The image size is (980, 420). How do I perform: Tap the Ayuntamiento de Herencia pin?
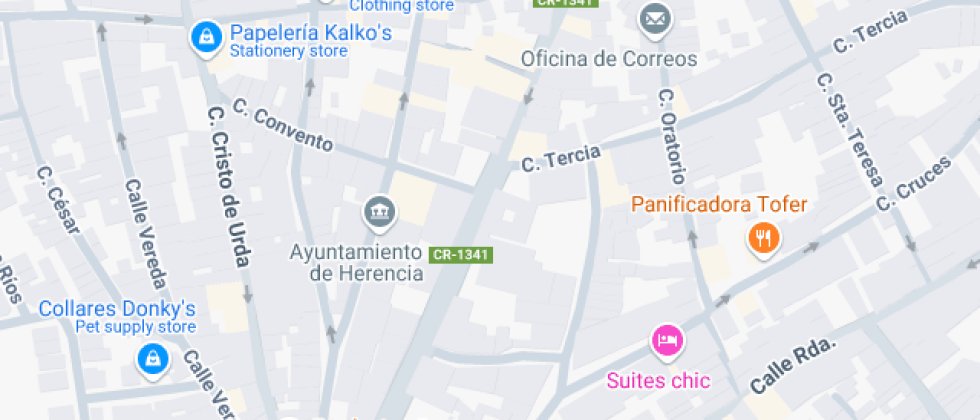pos(380,212)
